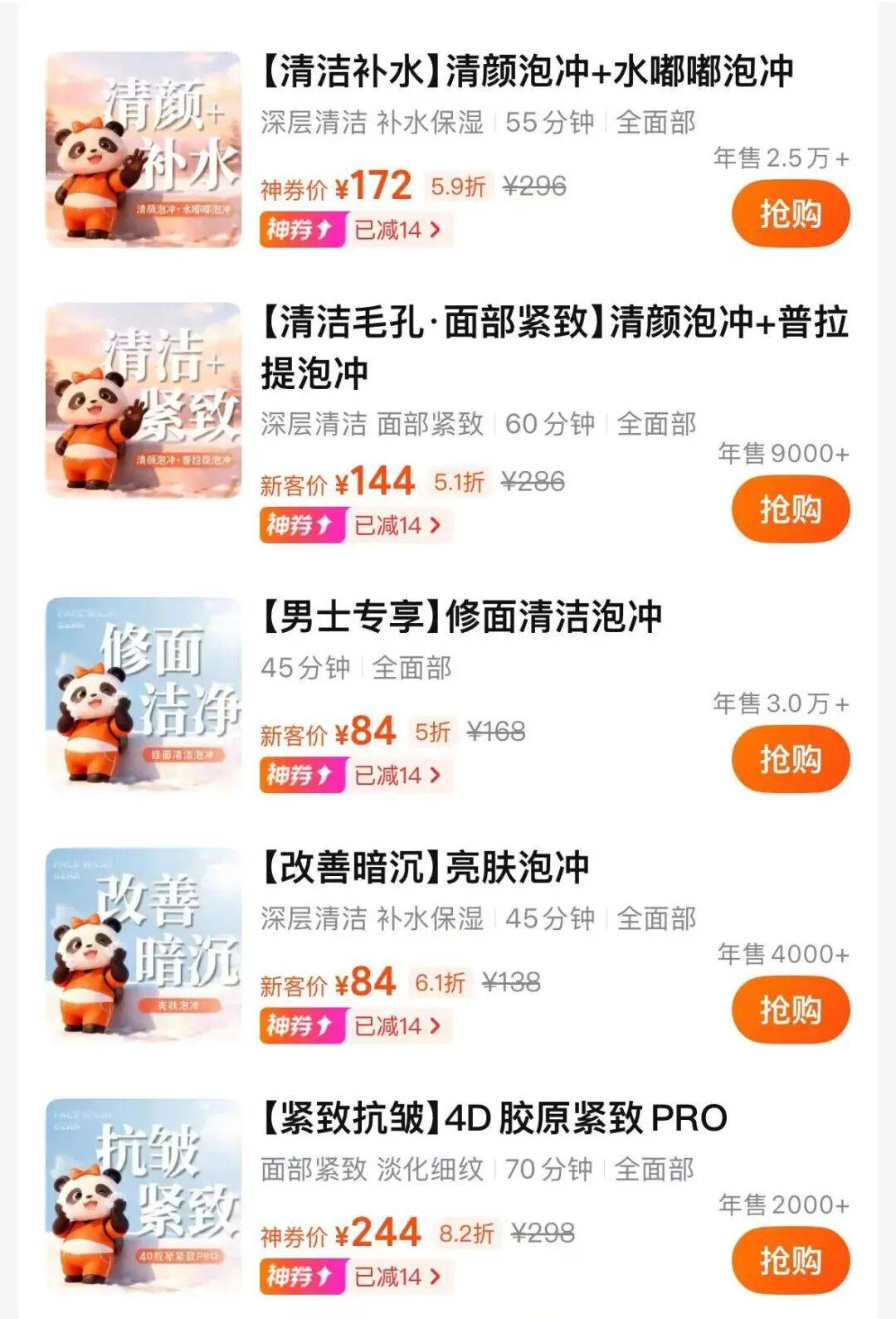Viewport: 896px width, 1319px height.
Task: Open 已减14 details for the ¥244 deal
Action: click(x=397, y=1277)
